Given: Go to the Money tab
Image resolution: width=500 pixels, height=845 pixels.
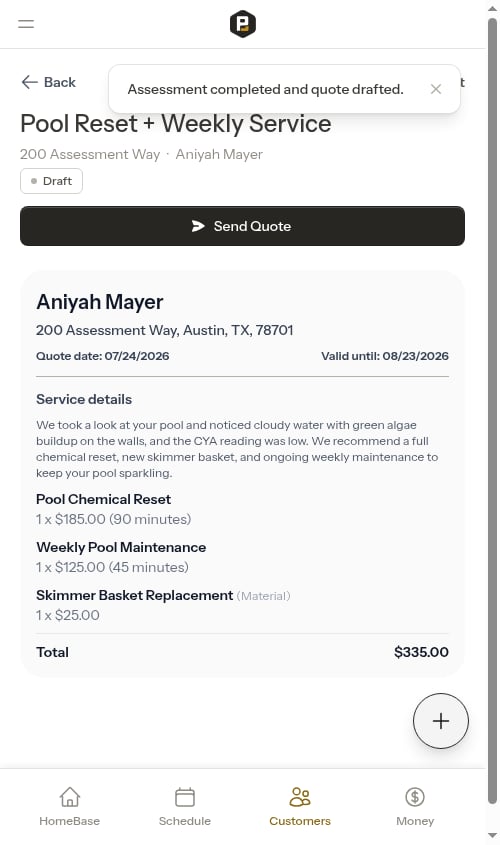Looking at the screenshot, I should click(415, 806).
